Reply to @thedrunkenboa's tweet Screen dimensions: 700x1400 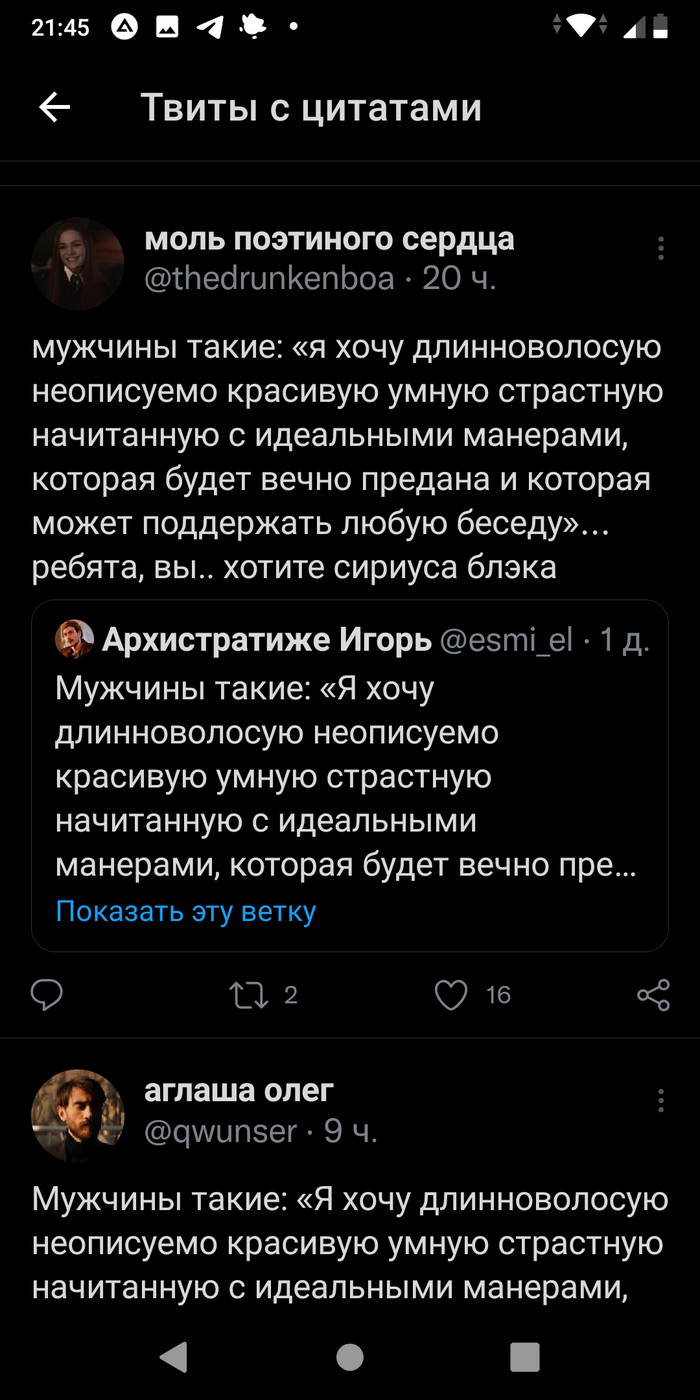click(47, 994)
